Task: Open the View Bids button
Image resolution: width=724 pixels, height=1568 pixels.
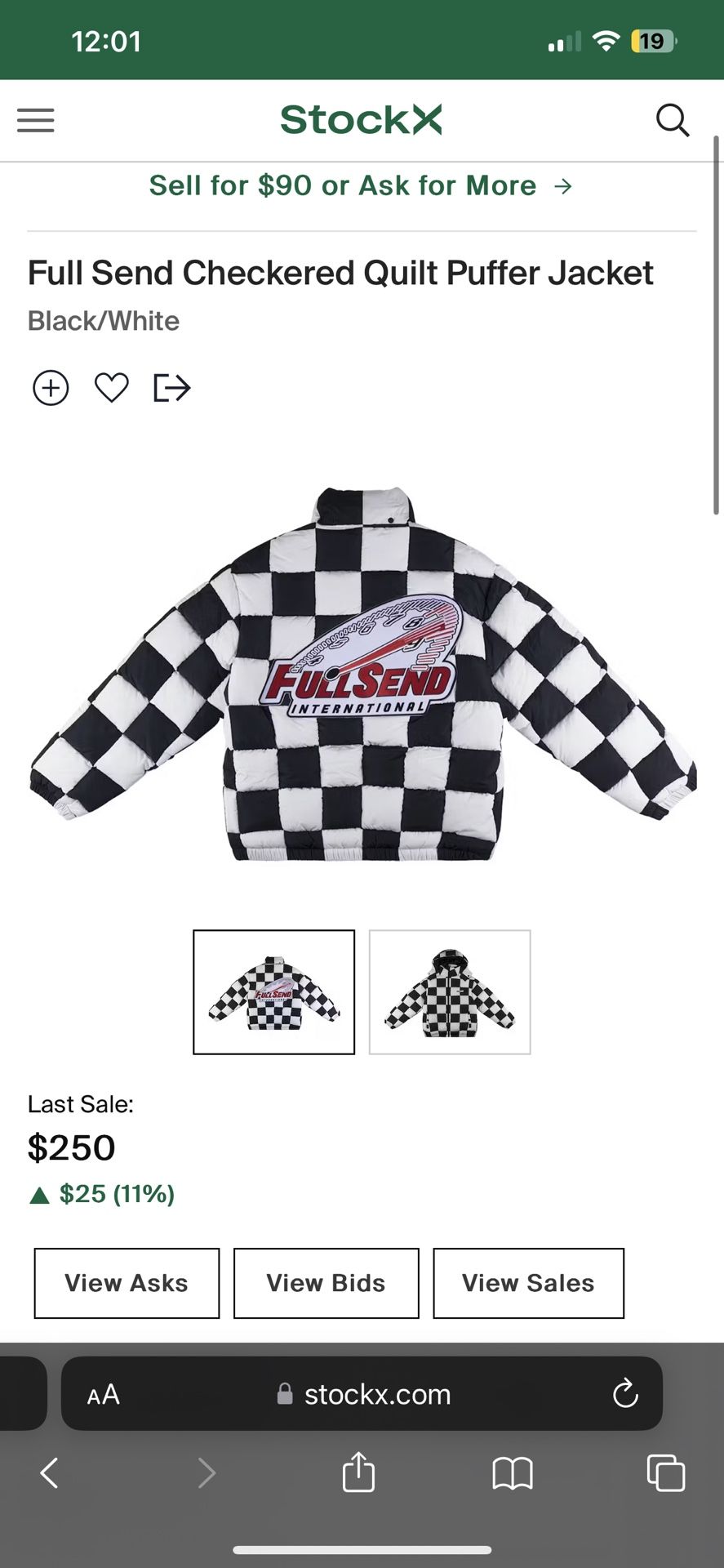Action: pyautogui.click(x=326, y=1283)
